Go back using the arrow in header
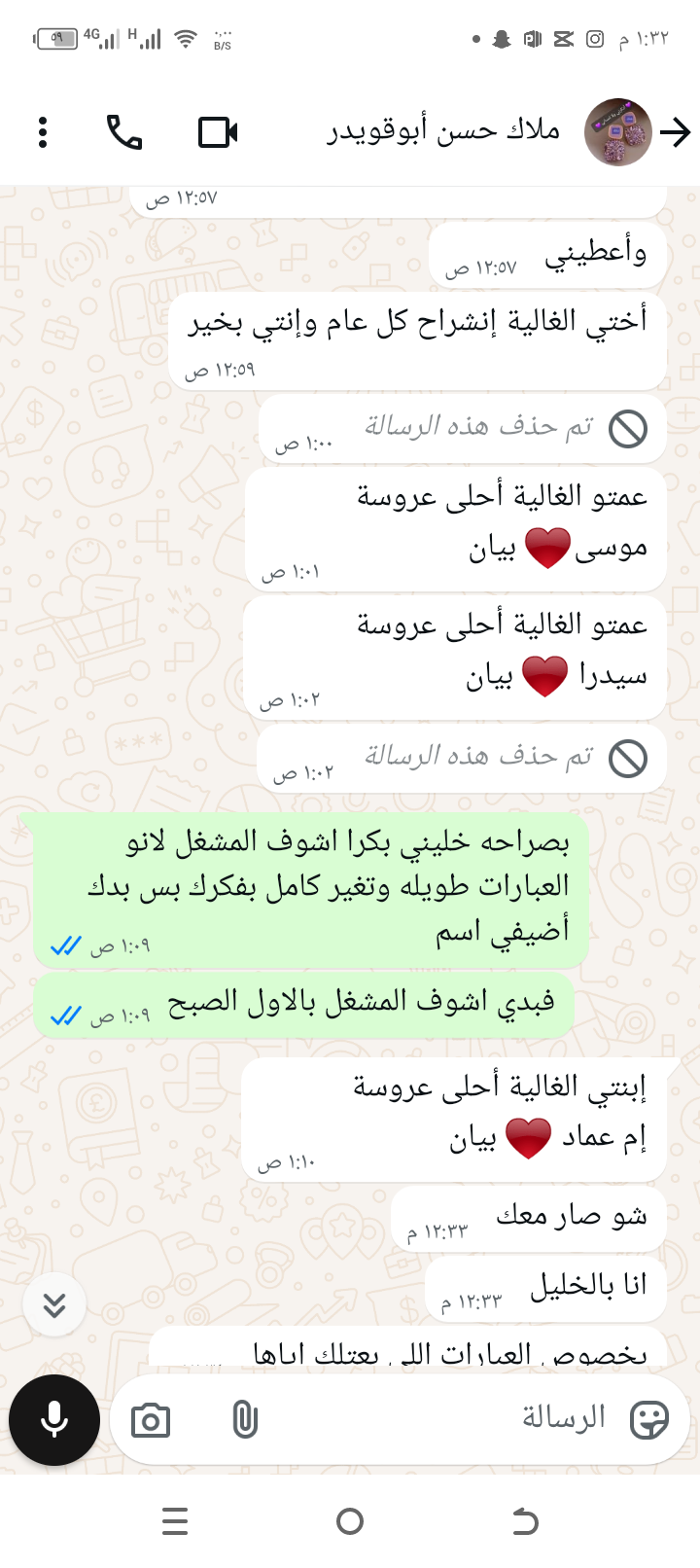 point(675,132)
